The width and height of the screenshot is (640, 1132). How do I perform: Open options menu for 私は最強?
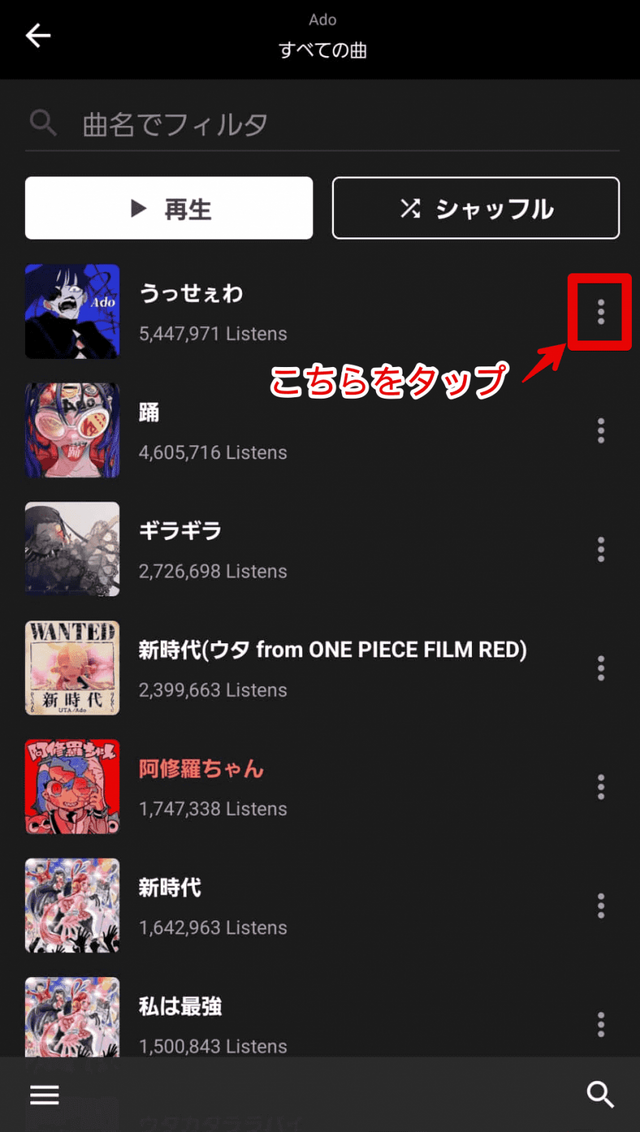600,1025
